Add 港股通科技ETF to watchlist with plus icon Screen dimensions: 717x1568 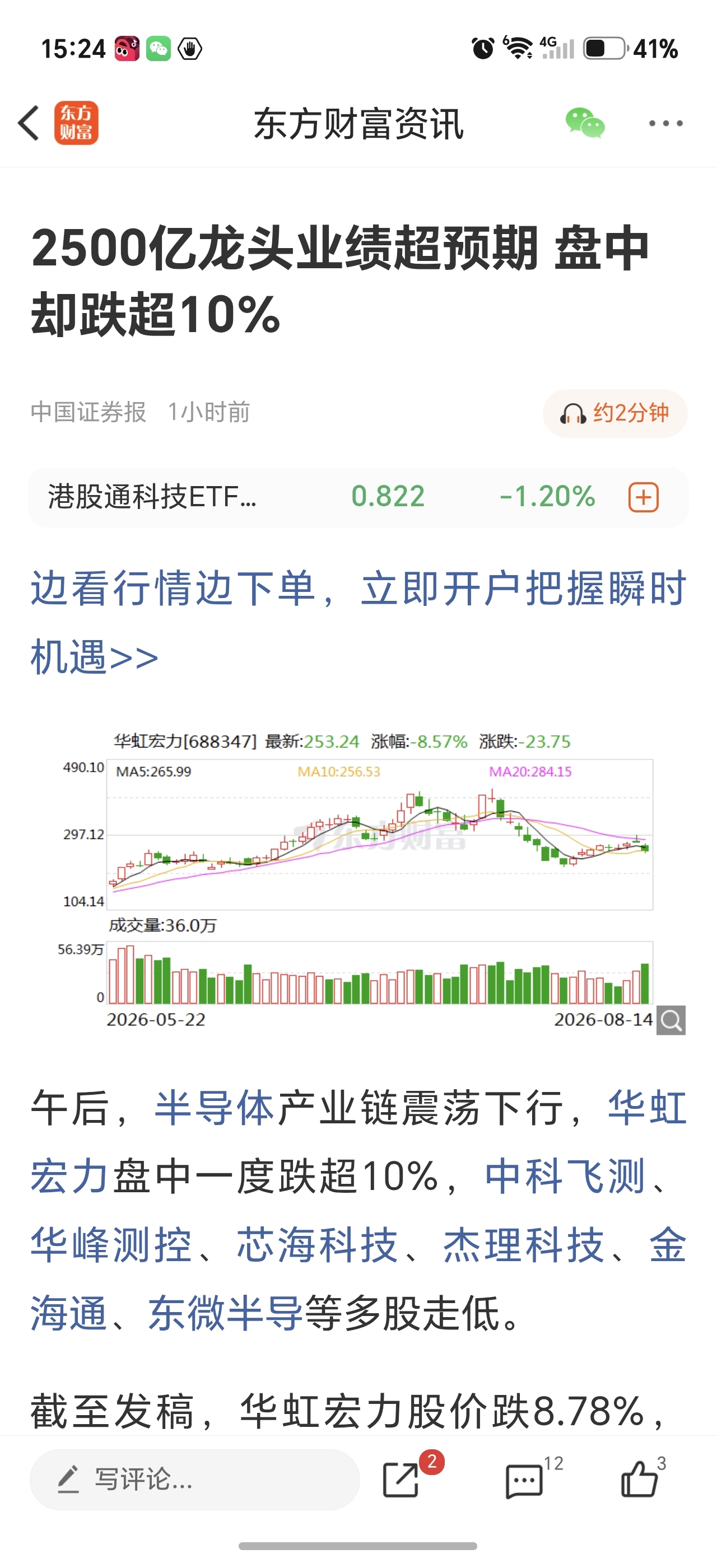pos(644,497)
